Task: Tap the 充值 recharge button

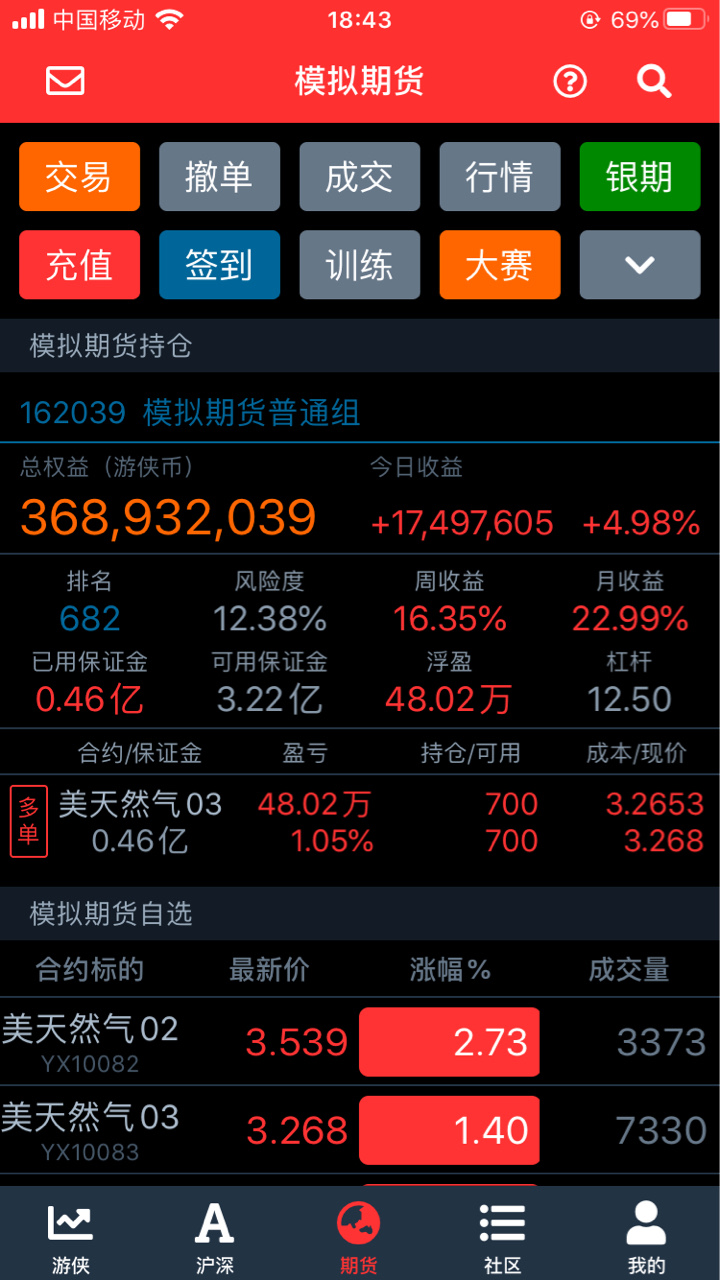Action: tap(79, 265)
